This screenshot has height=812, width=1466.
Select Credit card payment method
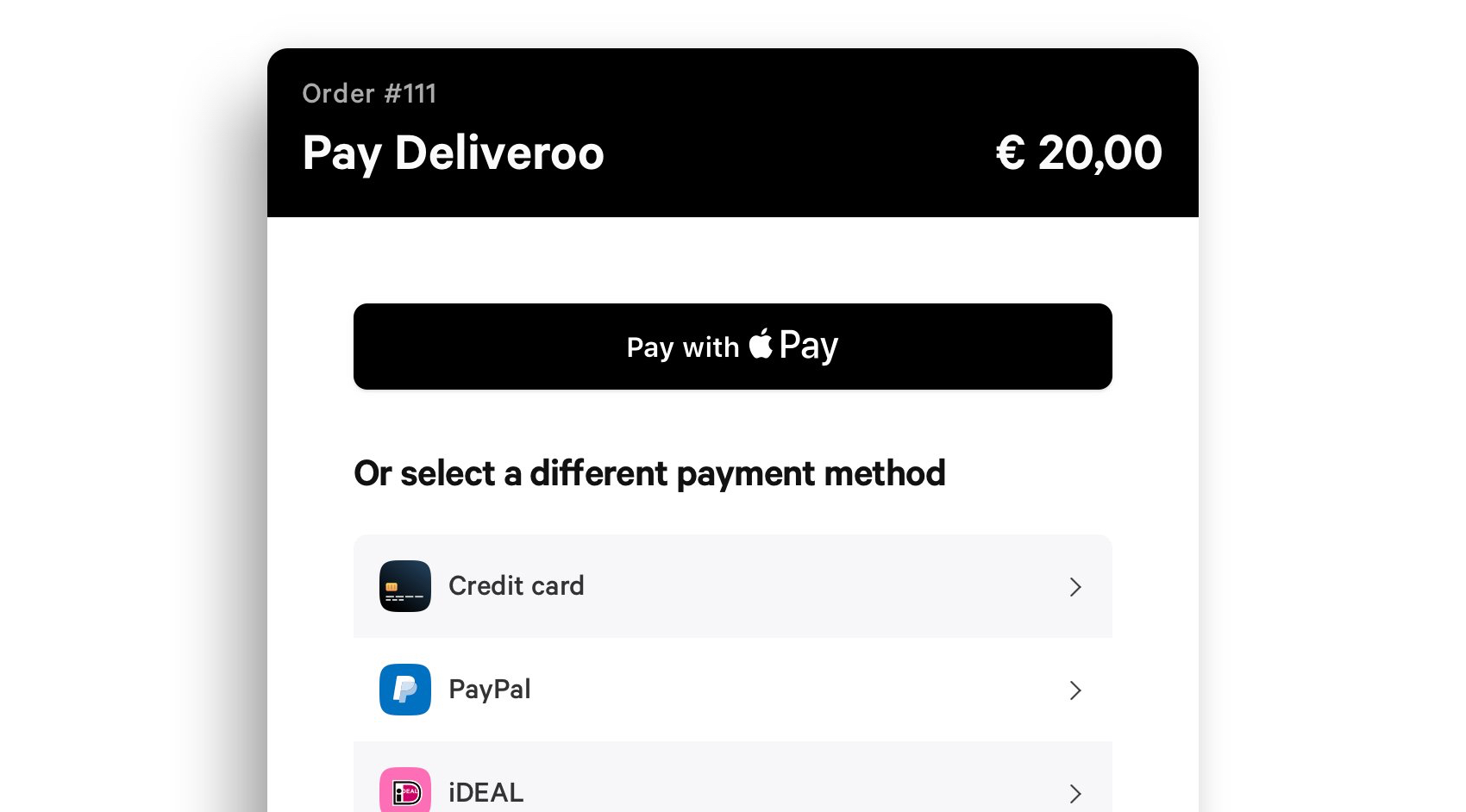coord(732,586)
